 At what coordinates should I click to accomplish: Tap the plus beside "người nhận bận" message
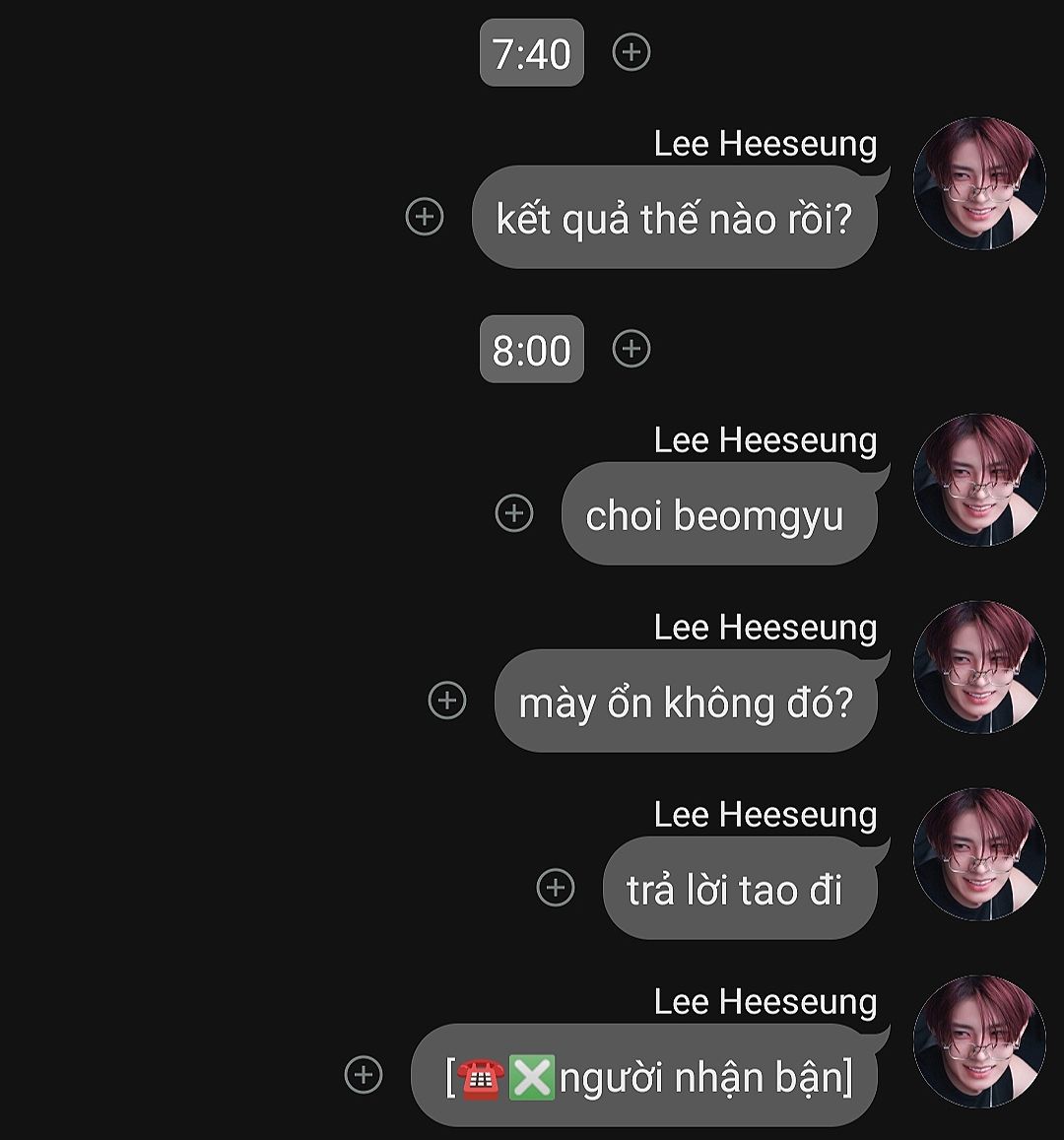(364, 1075)
